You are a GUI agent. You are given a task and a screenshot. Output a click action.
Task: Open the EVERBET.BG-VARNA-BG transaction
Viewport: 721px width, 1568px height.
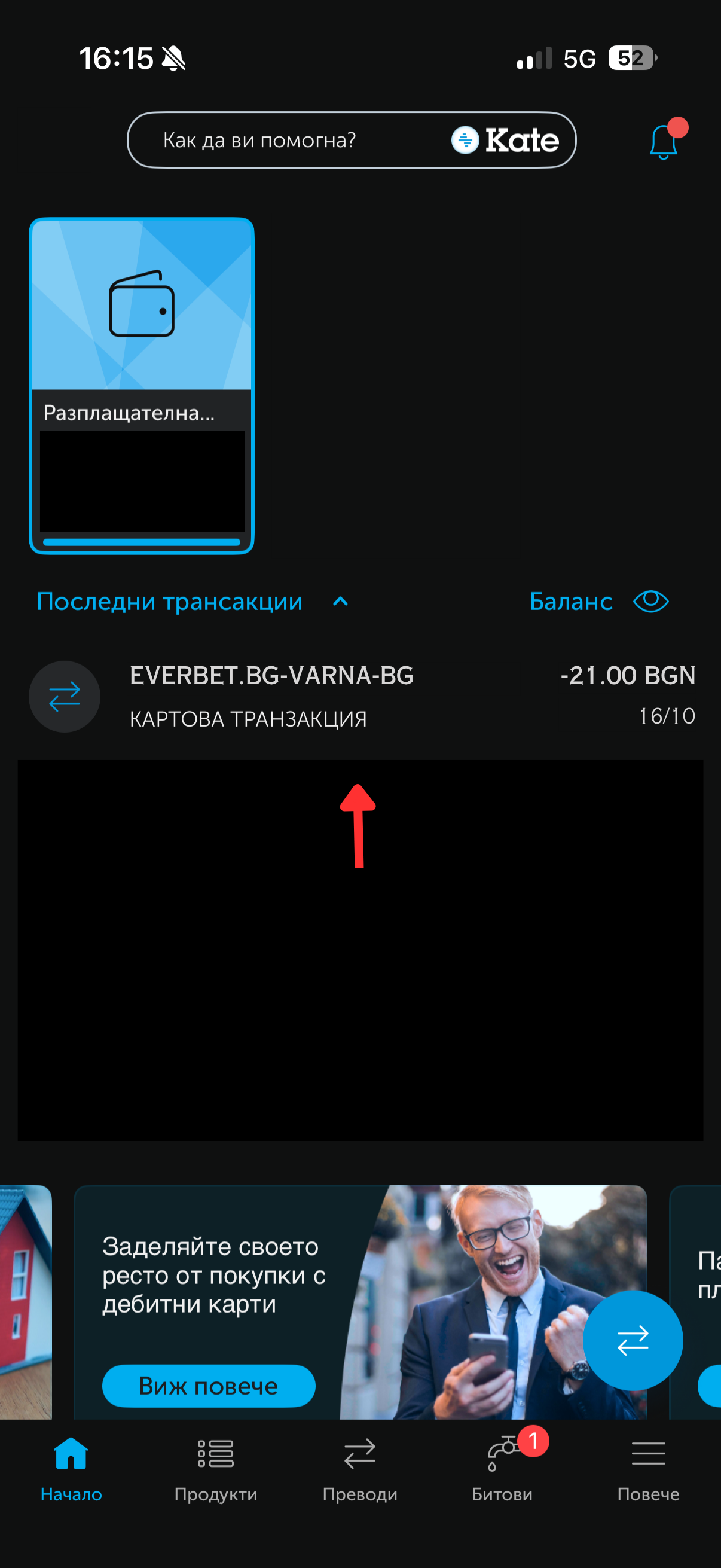click(x=362, y=695)
